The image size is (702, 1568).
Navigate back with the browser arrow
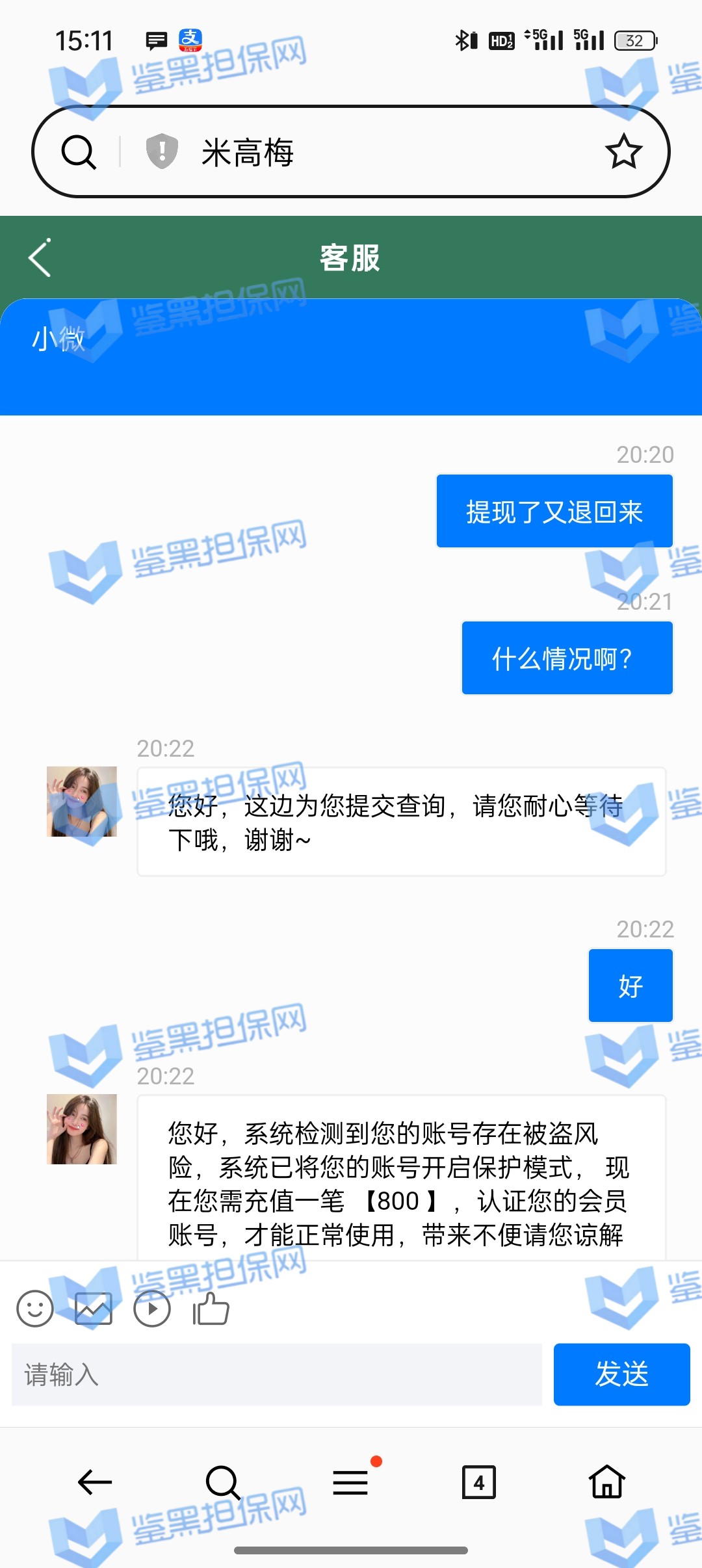tap(95, 1482)
